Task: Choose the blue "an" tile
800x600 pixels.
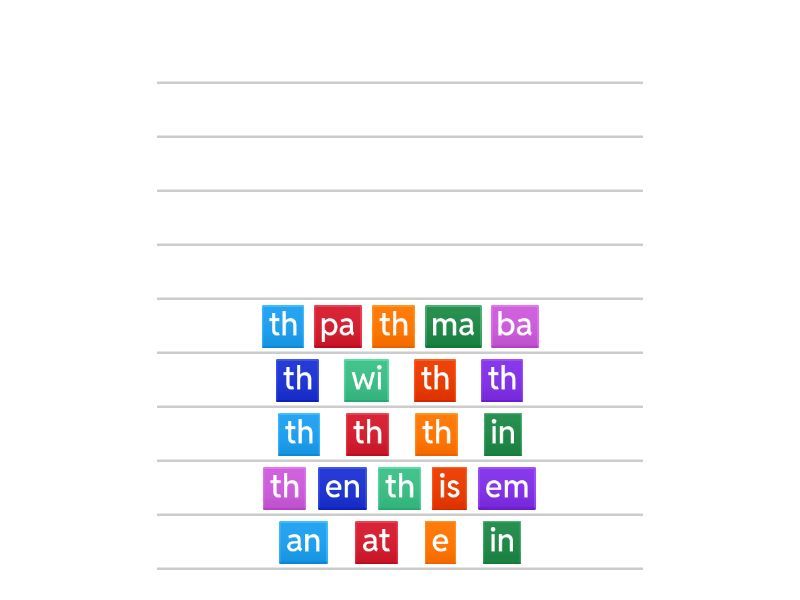Action: 303,542
